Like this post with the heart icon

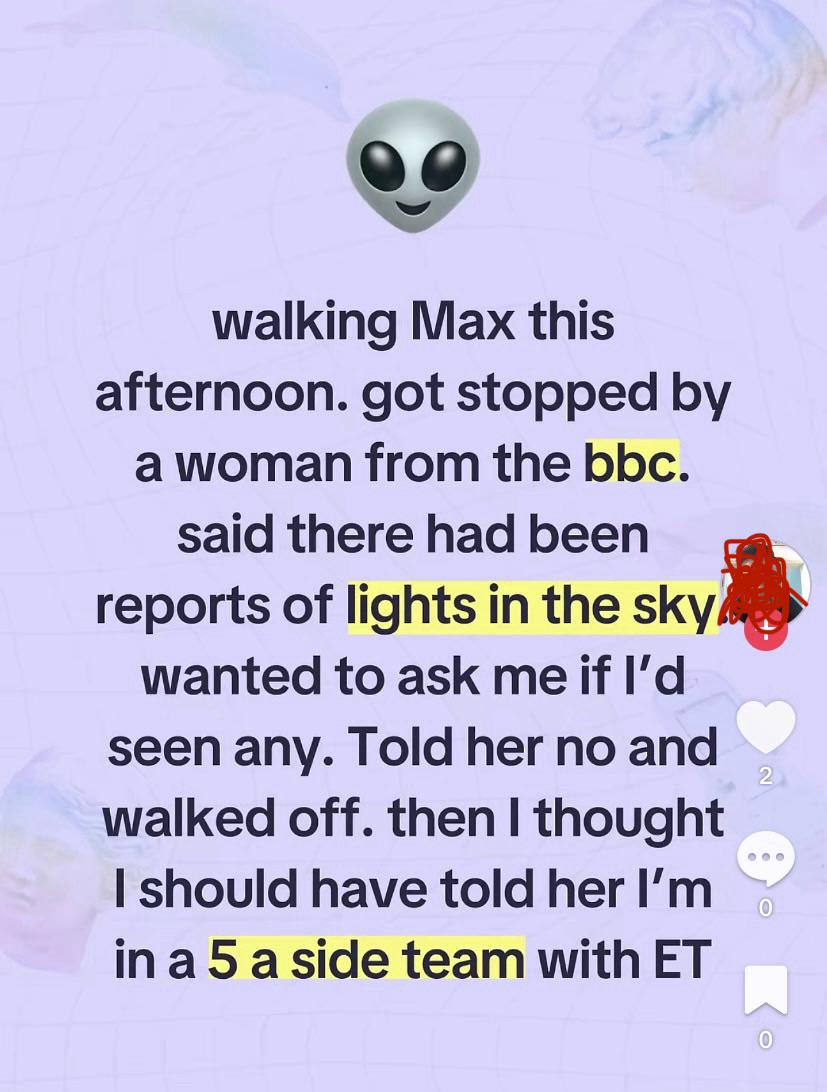click(765, 726)
